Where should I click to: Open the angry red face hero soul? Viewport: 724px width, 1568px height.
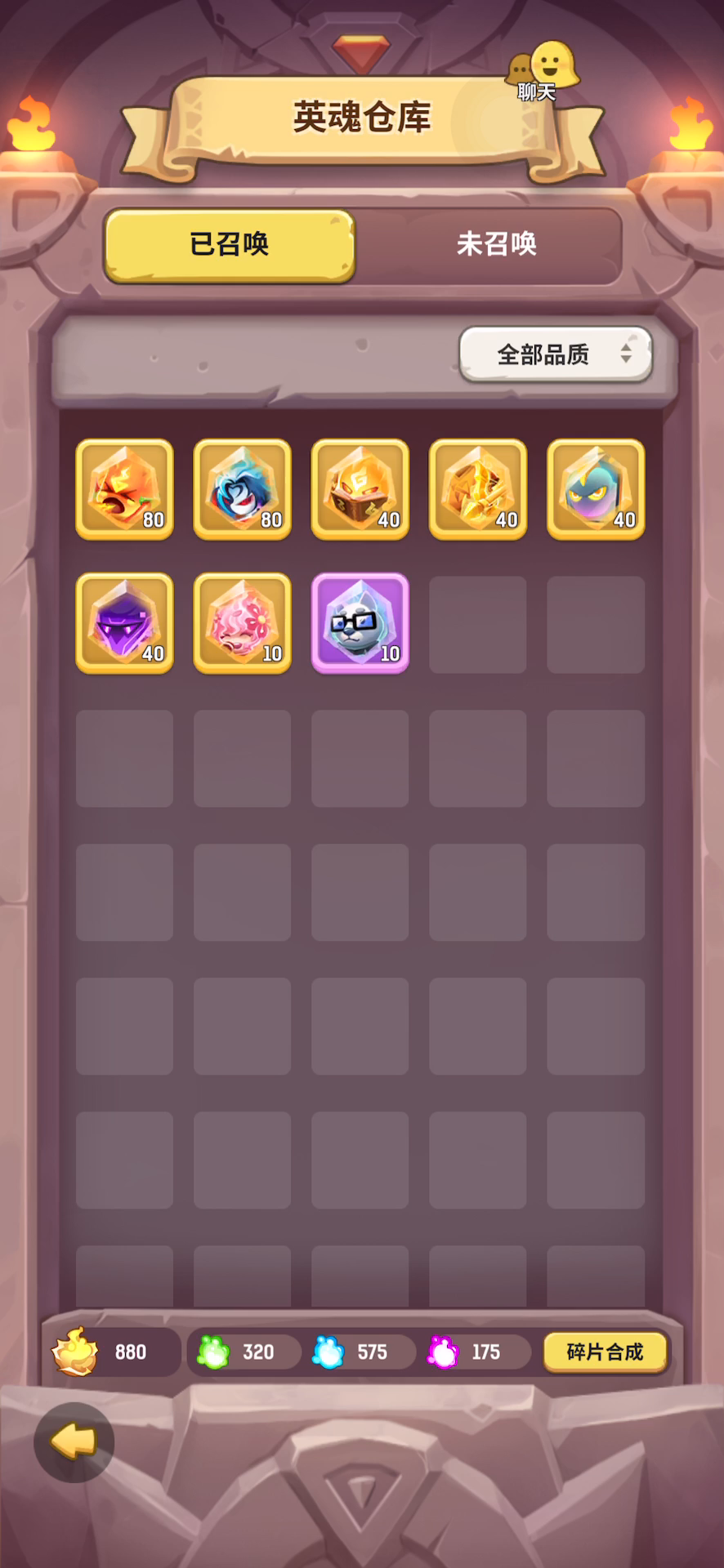point(125,489)
